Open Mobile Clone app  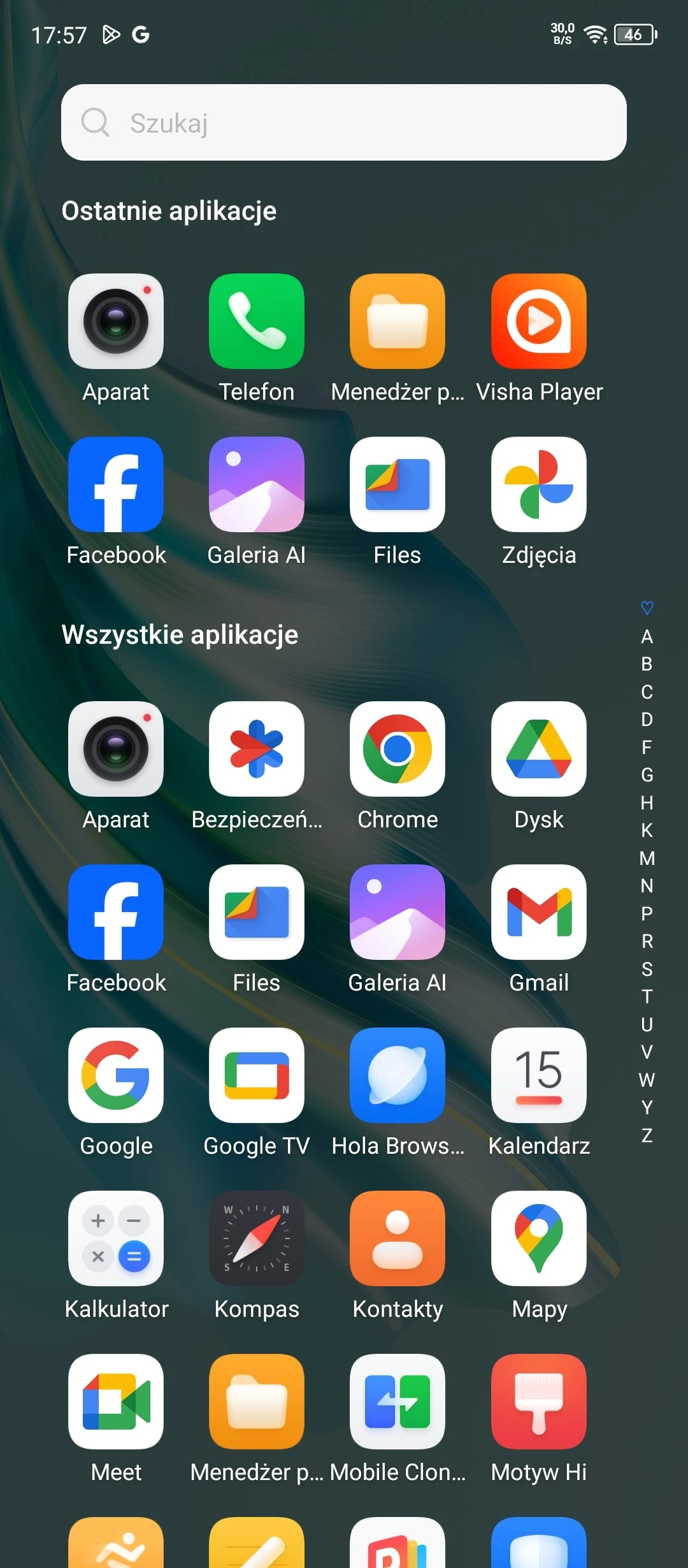click(398, 1402)
